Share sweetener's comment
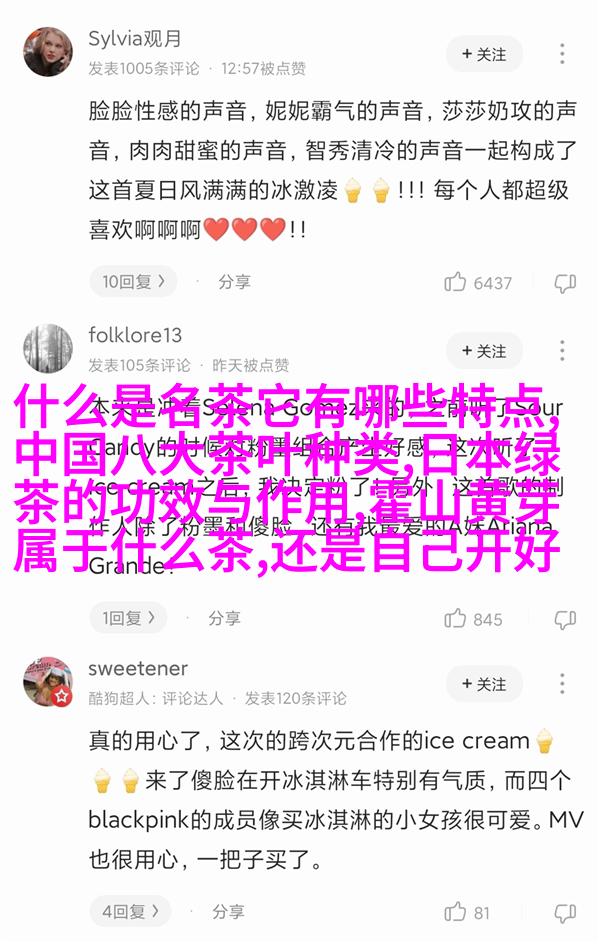This screenshot has height=944, width=600. point(227,912)
